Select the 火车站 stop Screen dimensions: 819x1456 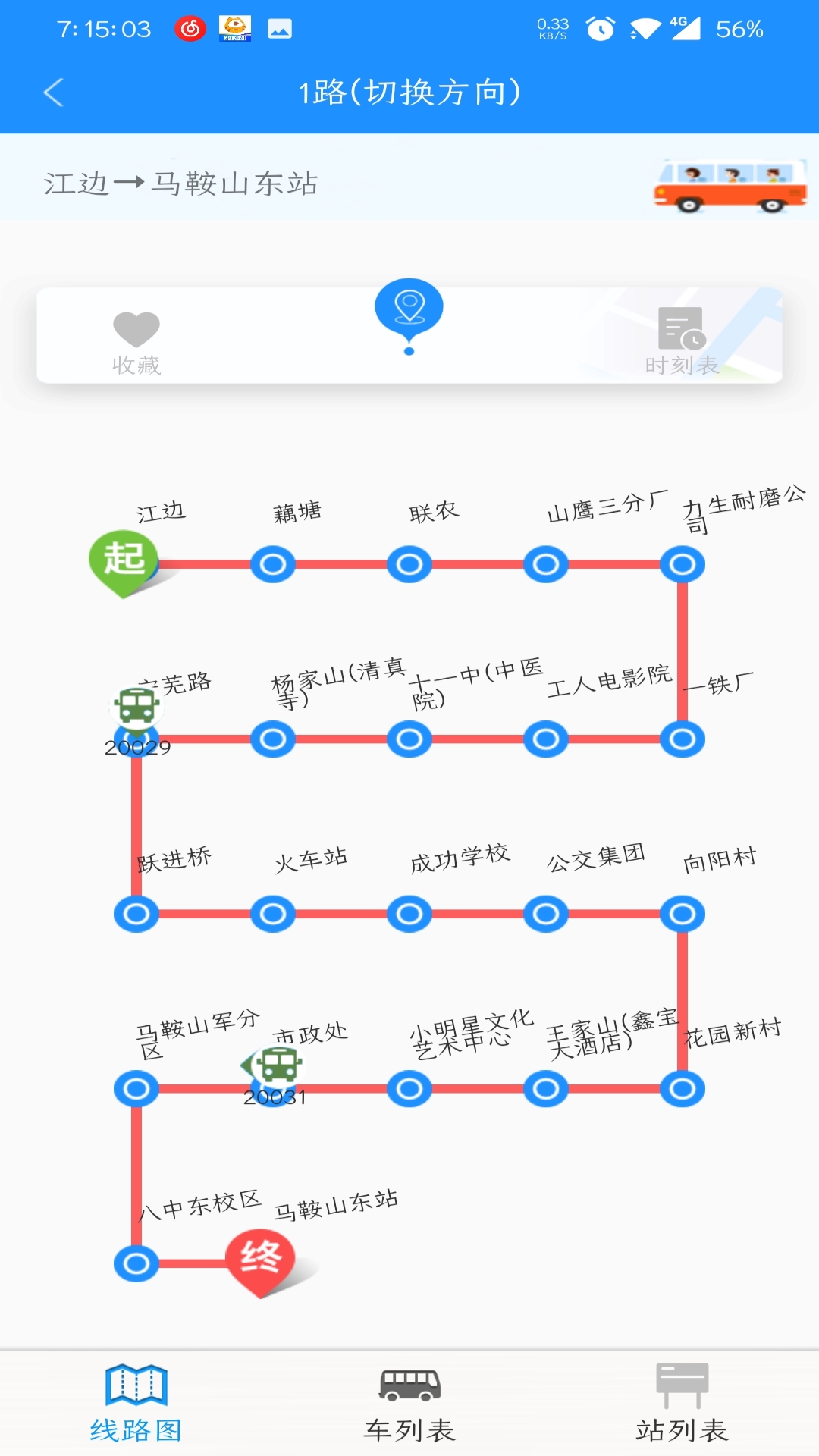[x=273, y=914]
